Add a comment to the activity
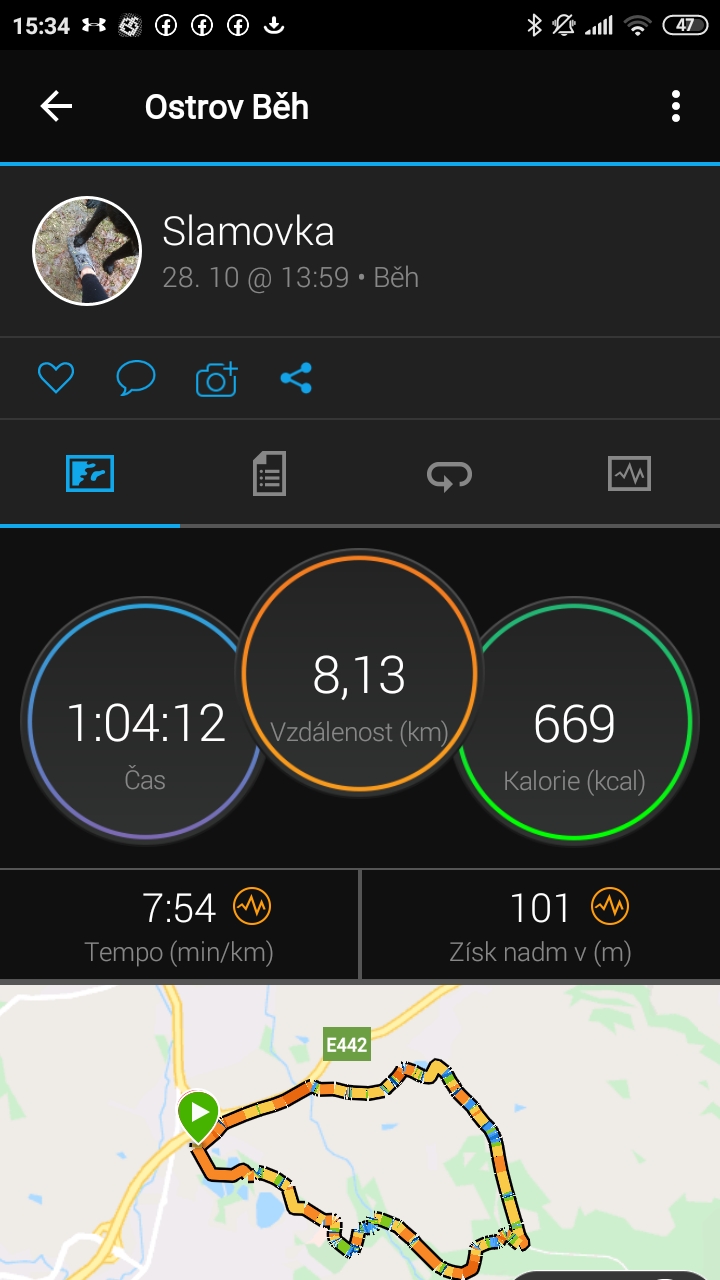720x1280 pixels. pyautogui.click(x=136, y=378)
